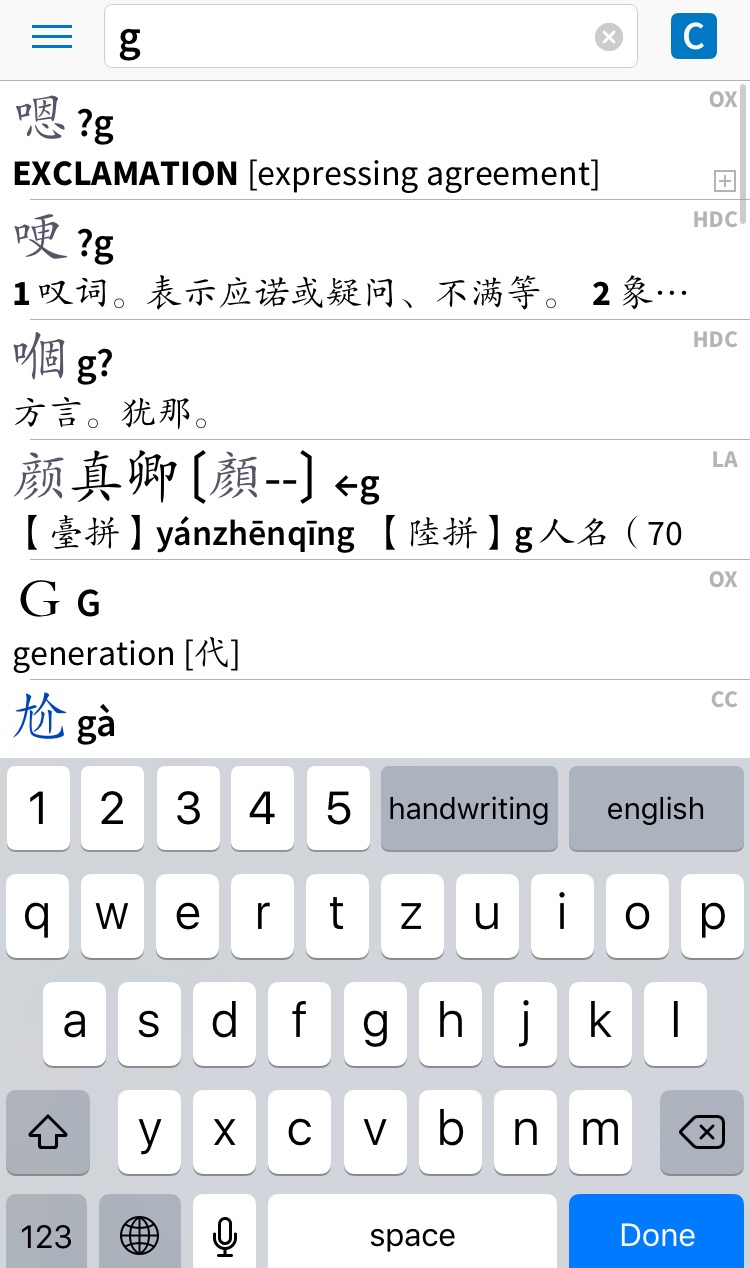This screenshot has height=1268, width=750.
Task: Start dictation with microphone key
Action: [x=225, y=1234]
